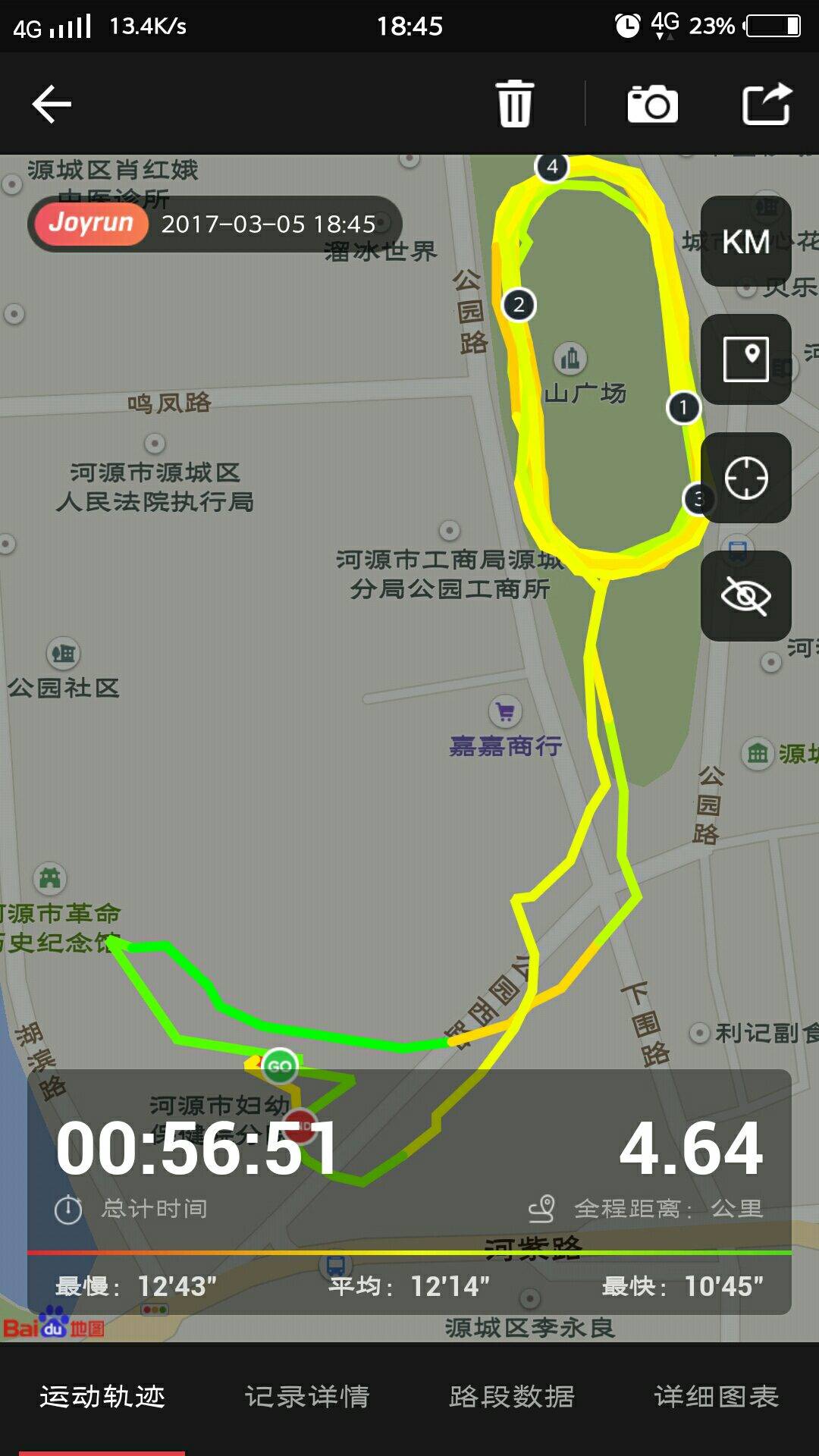Screen dimensions: 819x1456
Task: Hide the map with the eye icon
Action: pyautogui.click(x=745, y=596)
